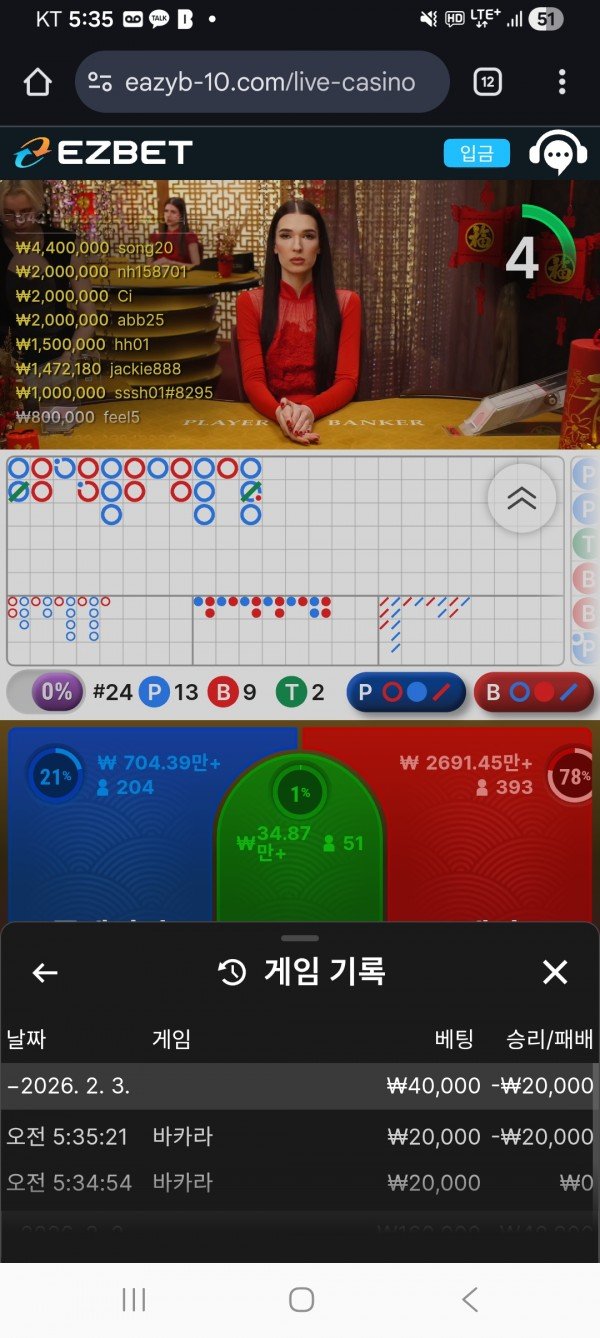The height and width of the screenshot is (1338, 600).
Task: Close the 게임 기록 panel
Action: (x=554, y=972)
